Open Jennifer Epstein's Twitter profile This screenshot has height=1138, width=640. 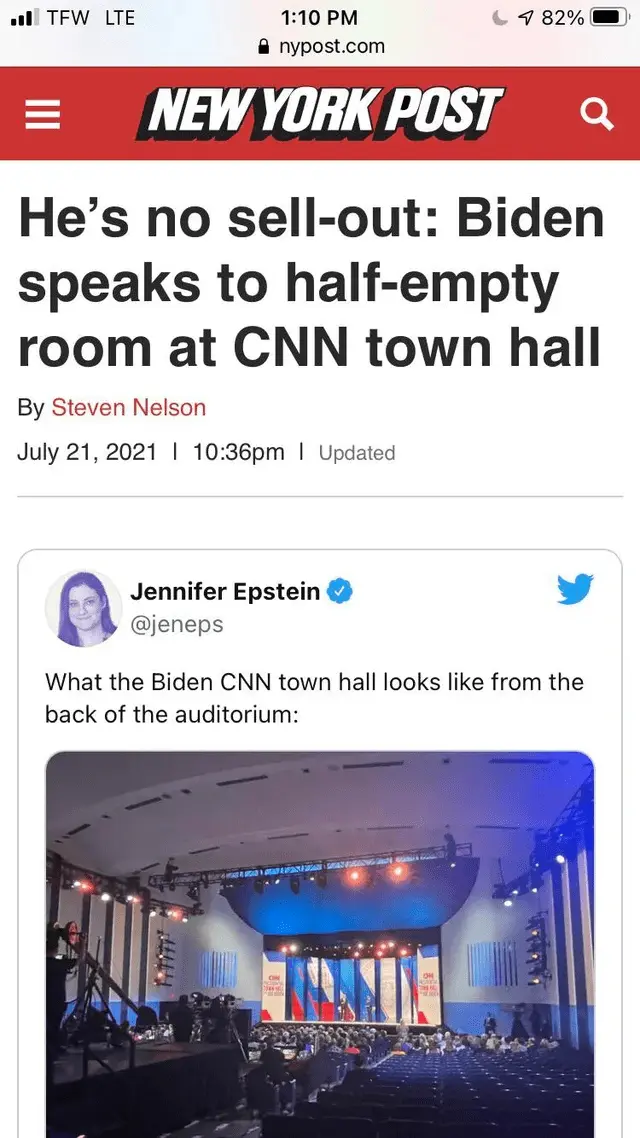coord(225,591)
